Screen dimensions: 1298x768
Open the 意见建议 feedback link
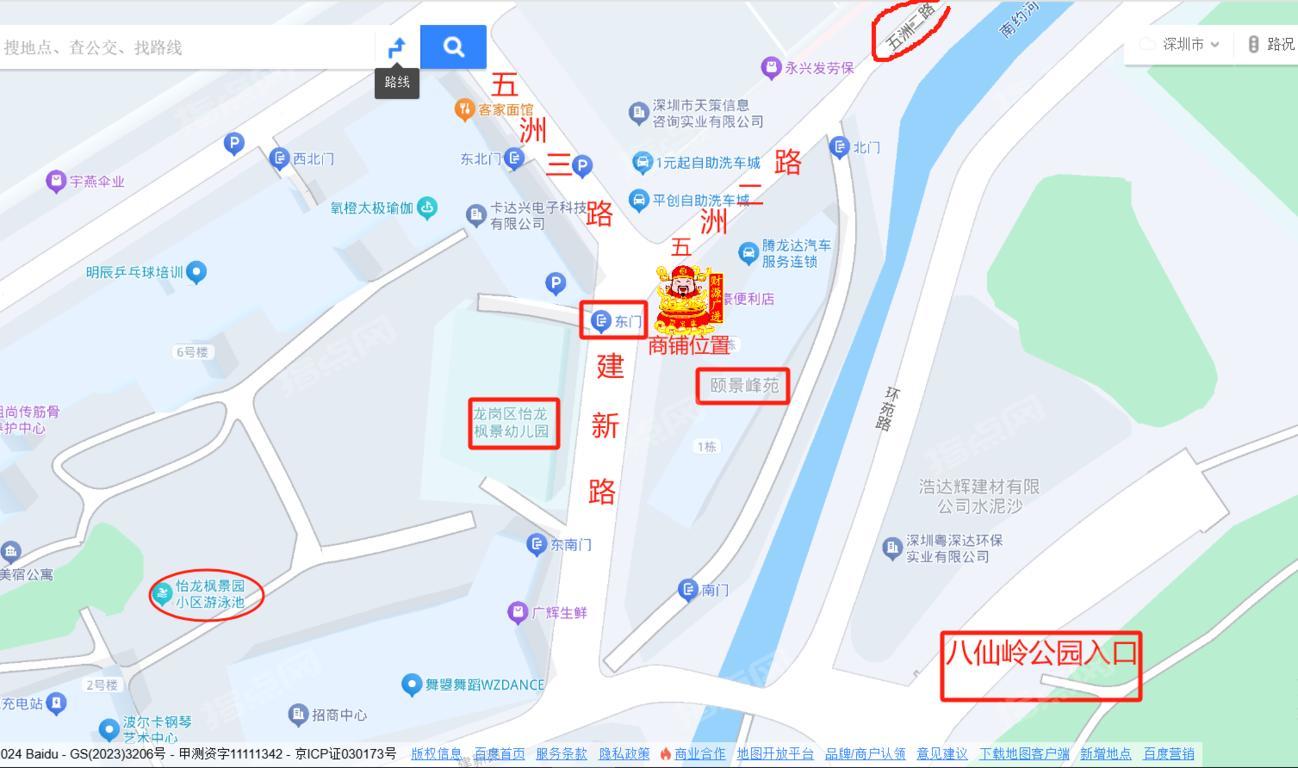coord(942,754)
